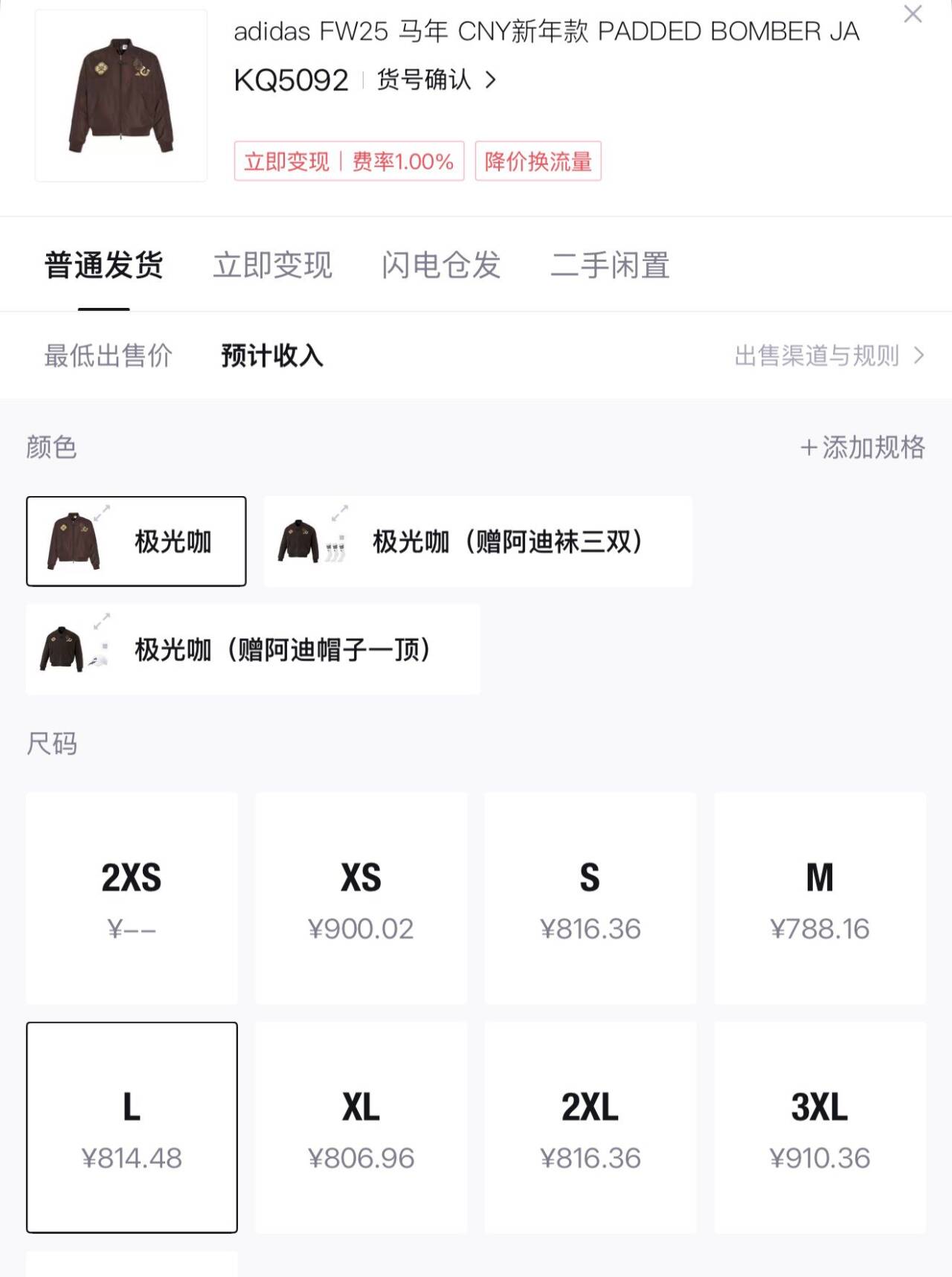952x1277 pixels.
Task: Switch to the 二手闲置 tab
Action: [x=610, y=266]
